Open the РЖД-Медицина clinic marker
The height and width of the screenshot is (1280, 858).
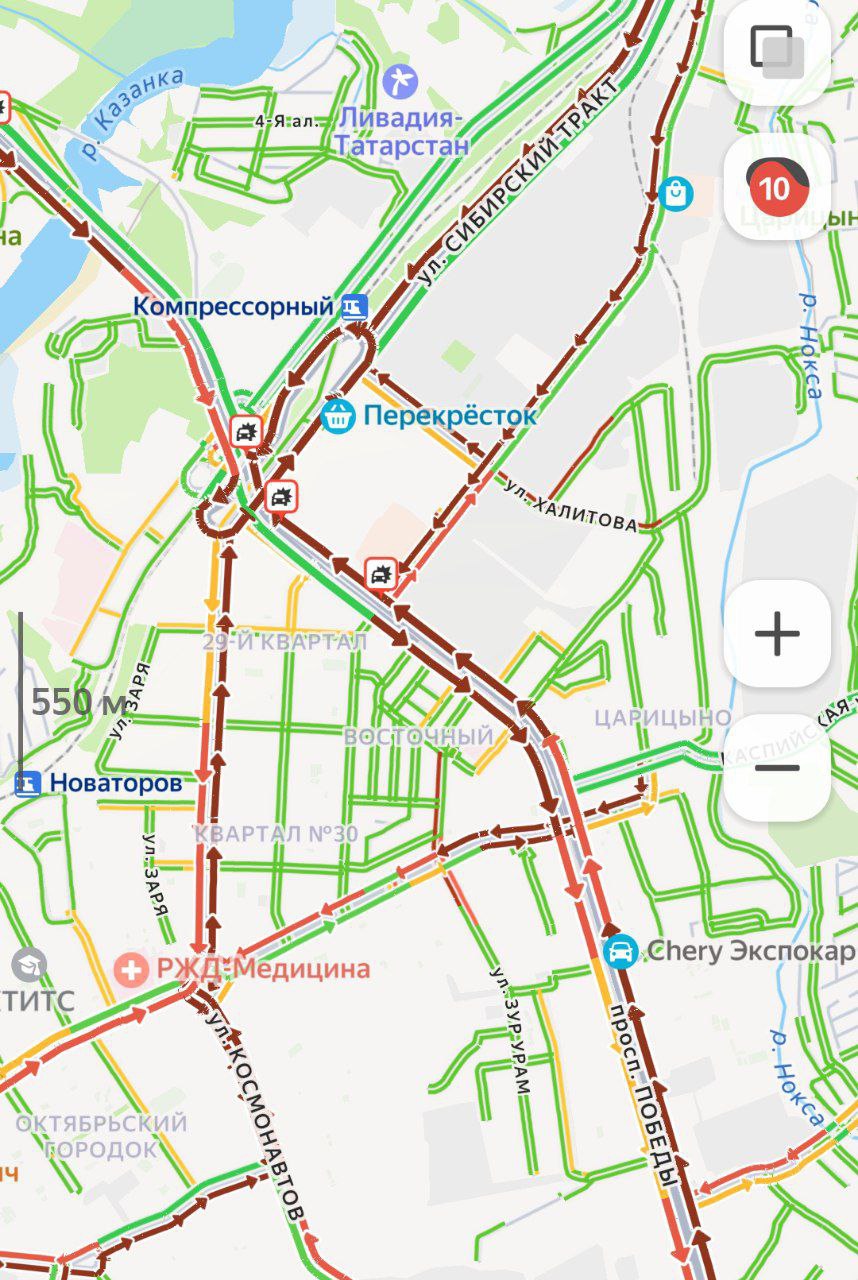130,968
